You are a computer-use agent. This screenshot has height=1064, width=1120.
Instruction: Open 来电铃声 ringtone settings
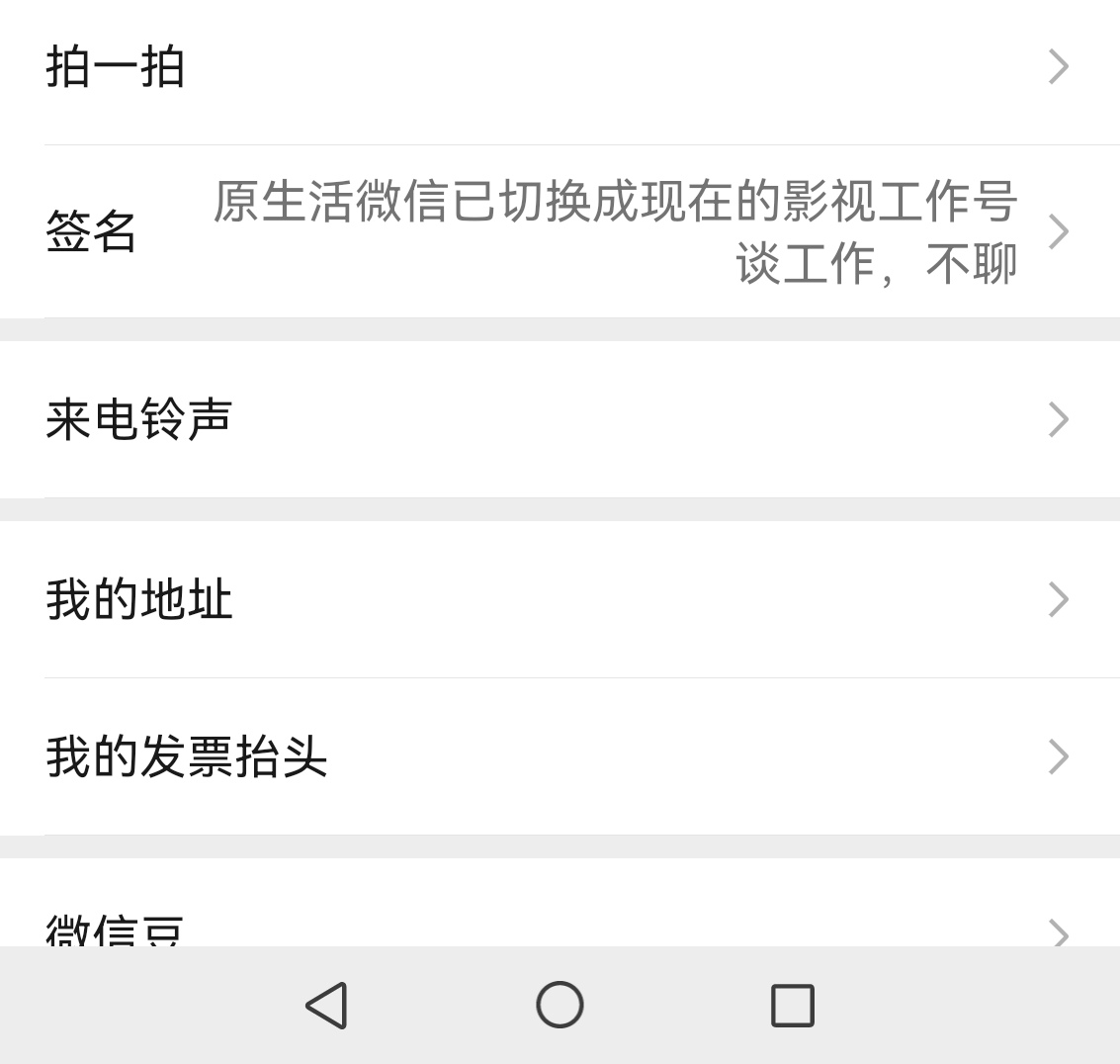pos(560,419)
